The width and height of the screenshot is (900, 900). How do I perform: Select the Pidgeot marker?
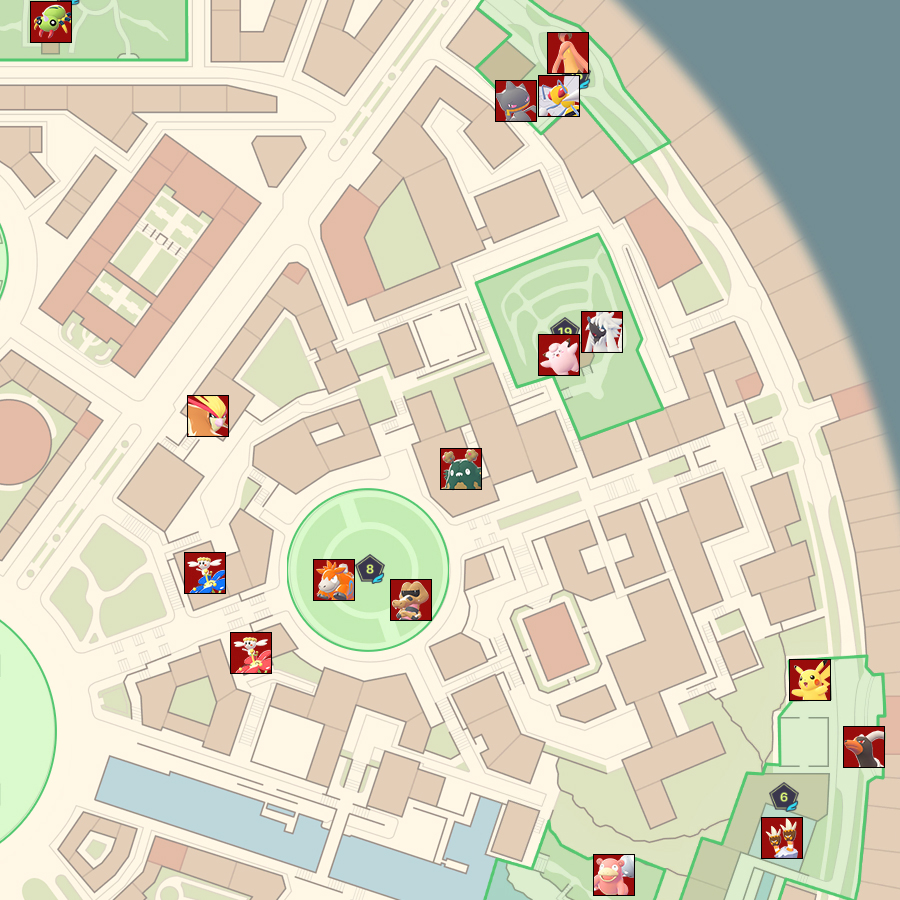pos(207,416)
